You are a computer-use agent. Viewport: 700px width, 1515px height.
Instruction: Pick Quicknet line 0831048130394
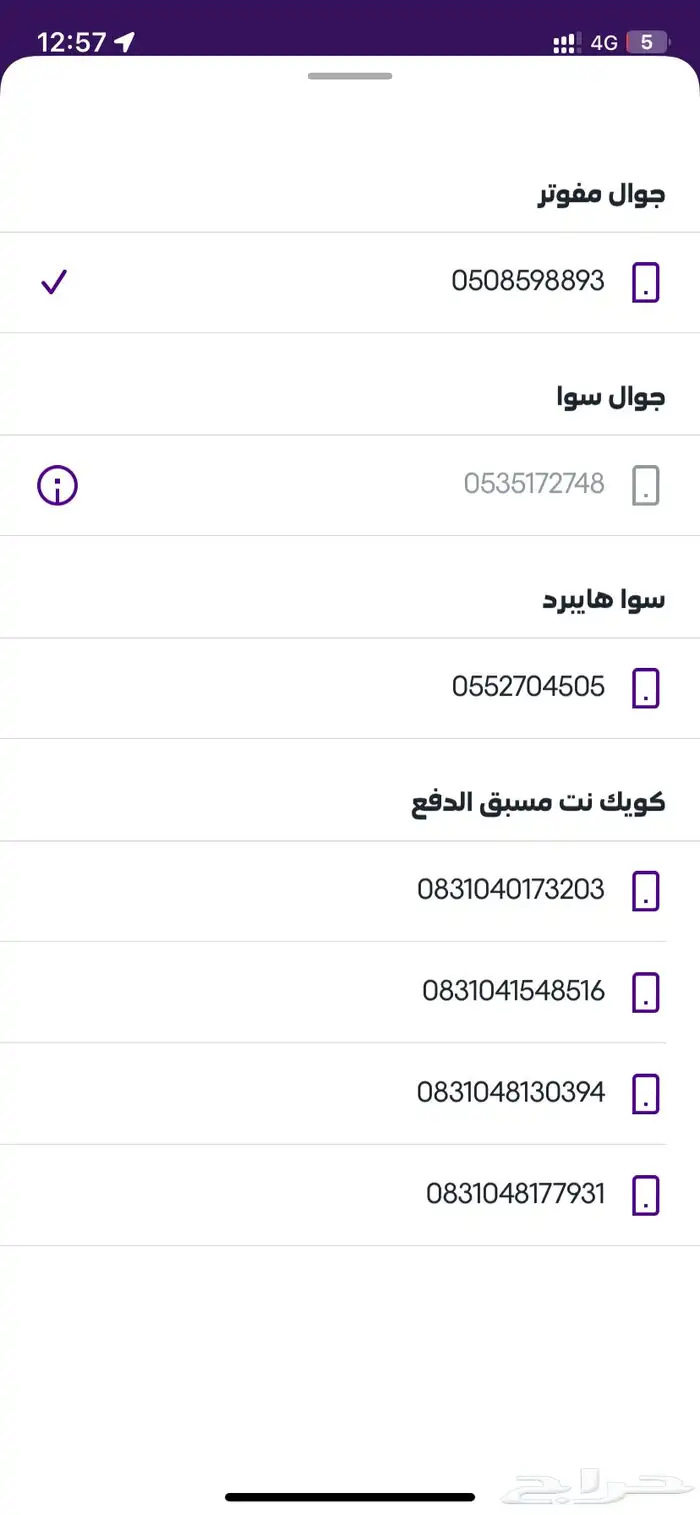tap(511, 1093)
